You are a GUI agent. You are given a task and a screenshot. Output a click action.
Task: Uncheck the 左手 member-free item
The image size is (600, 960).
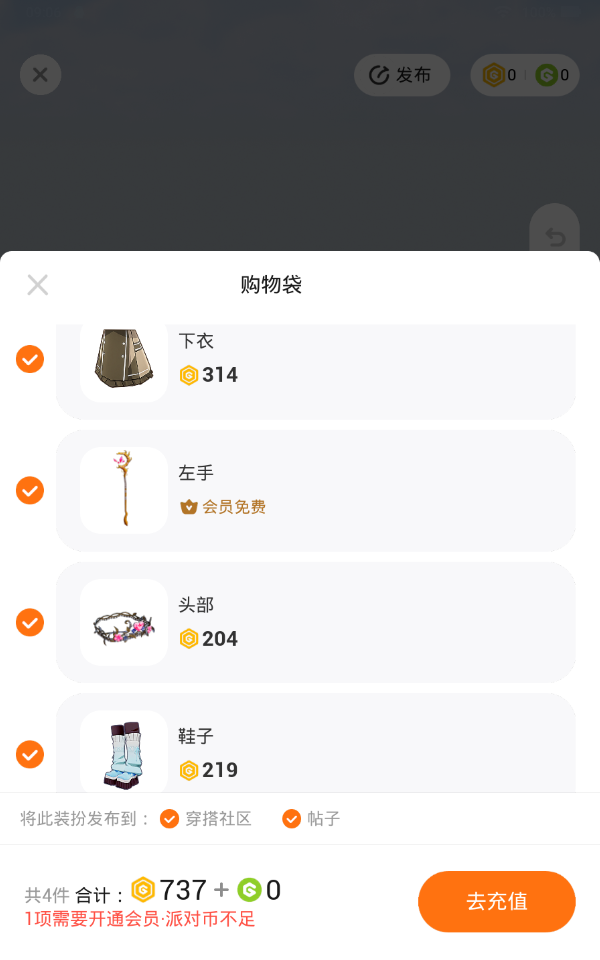[30, 490]
